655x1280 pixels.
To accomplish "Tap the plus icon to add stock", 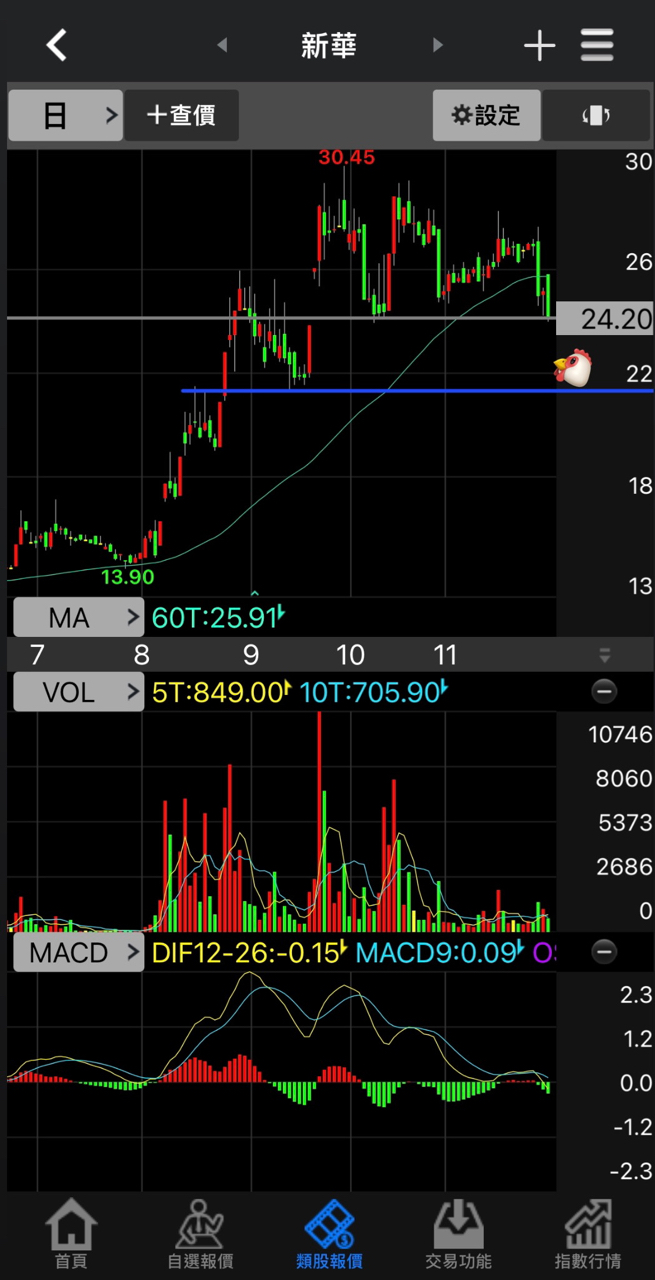I will click(x=539, y=45).
